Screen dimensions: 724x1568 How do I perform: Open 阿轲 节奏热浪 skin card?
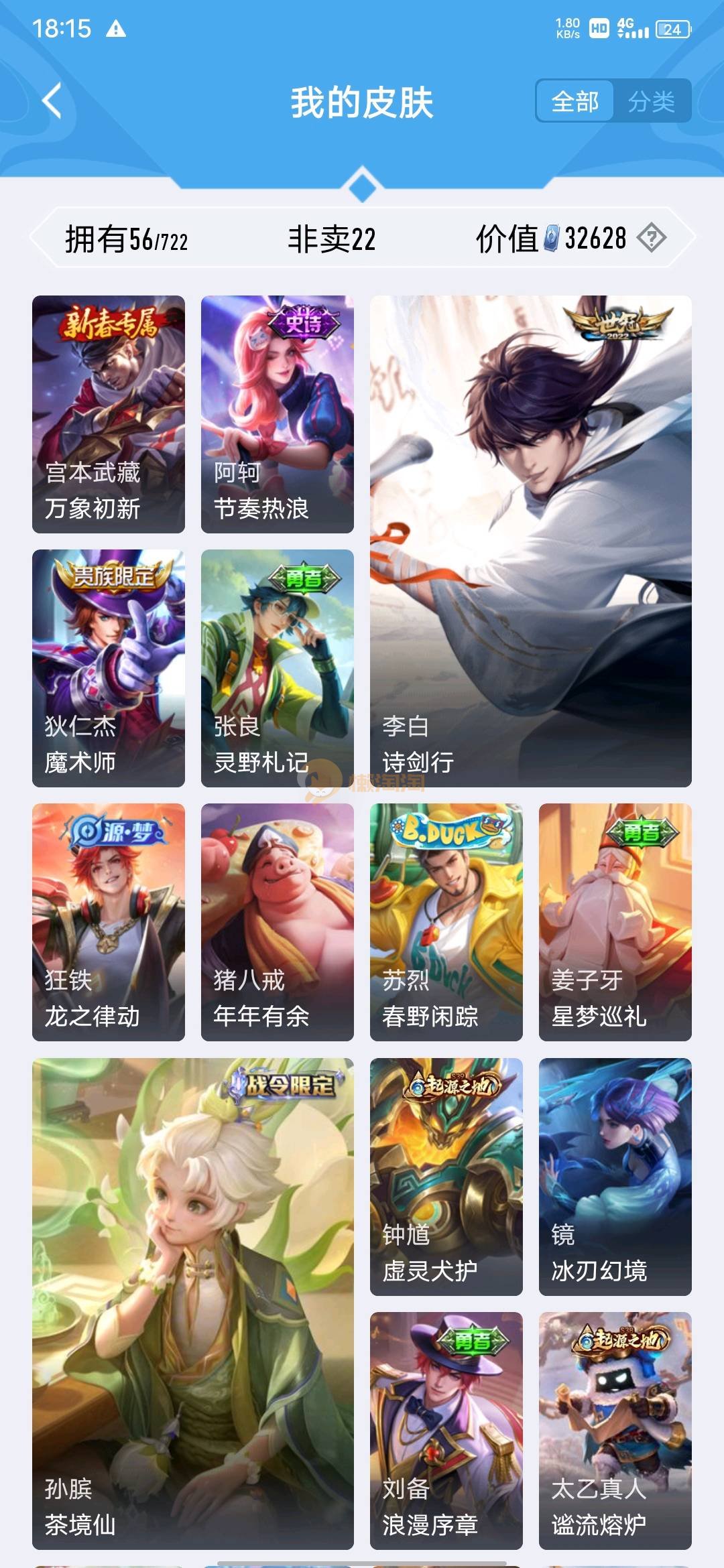[x=278, y=414]
